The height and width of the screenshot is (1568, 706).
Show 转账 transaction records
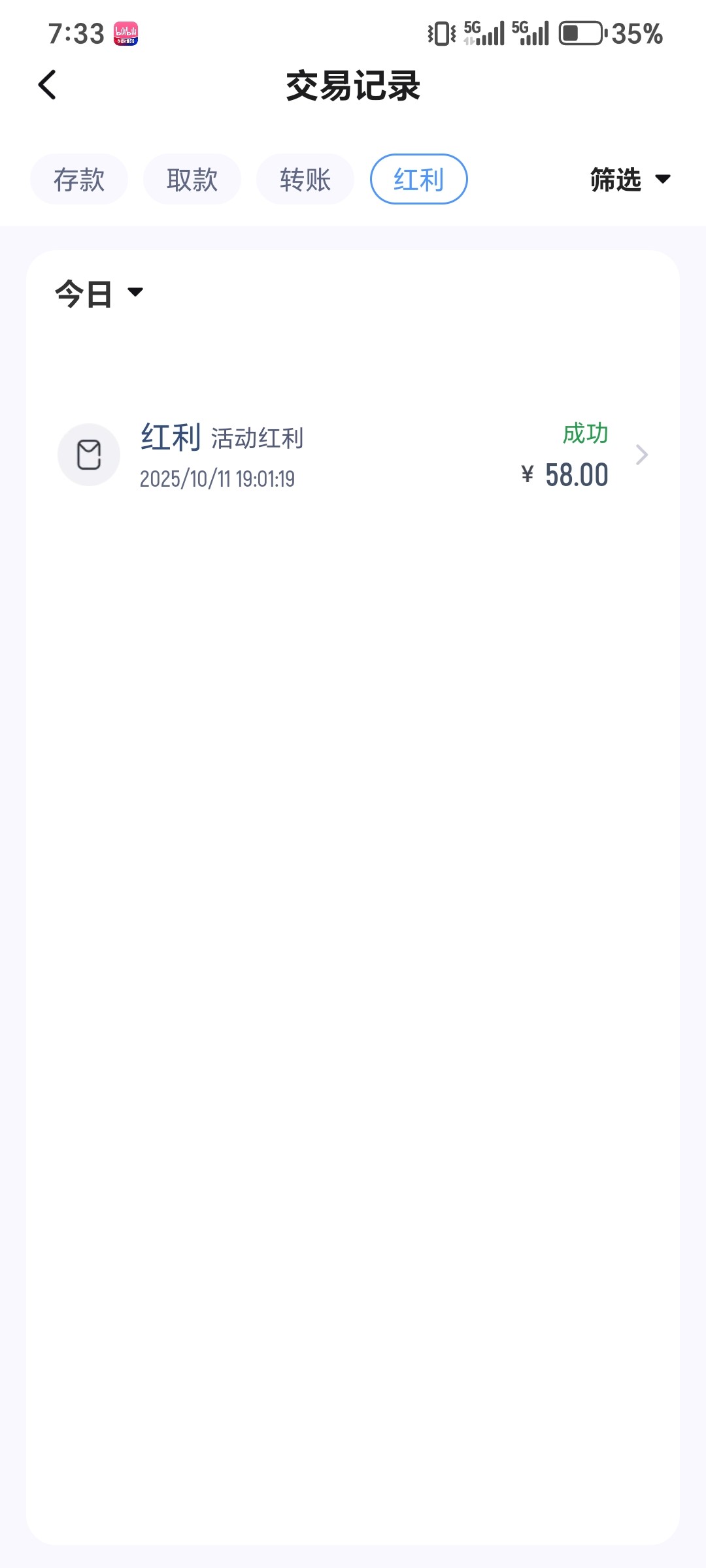pyautogui.click(x=305, y=180)
